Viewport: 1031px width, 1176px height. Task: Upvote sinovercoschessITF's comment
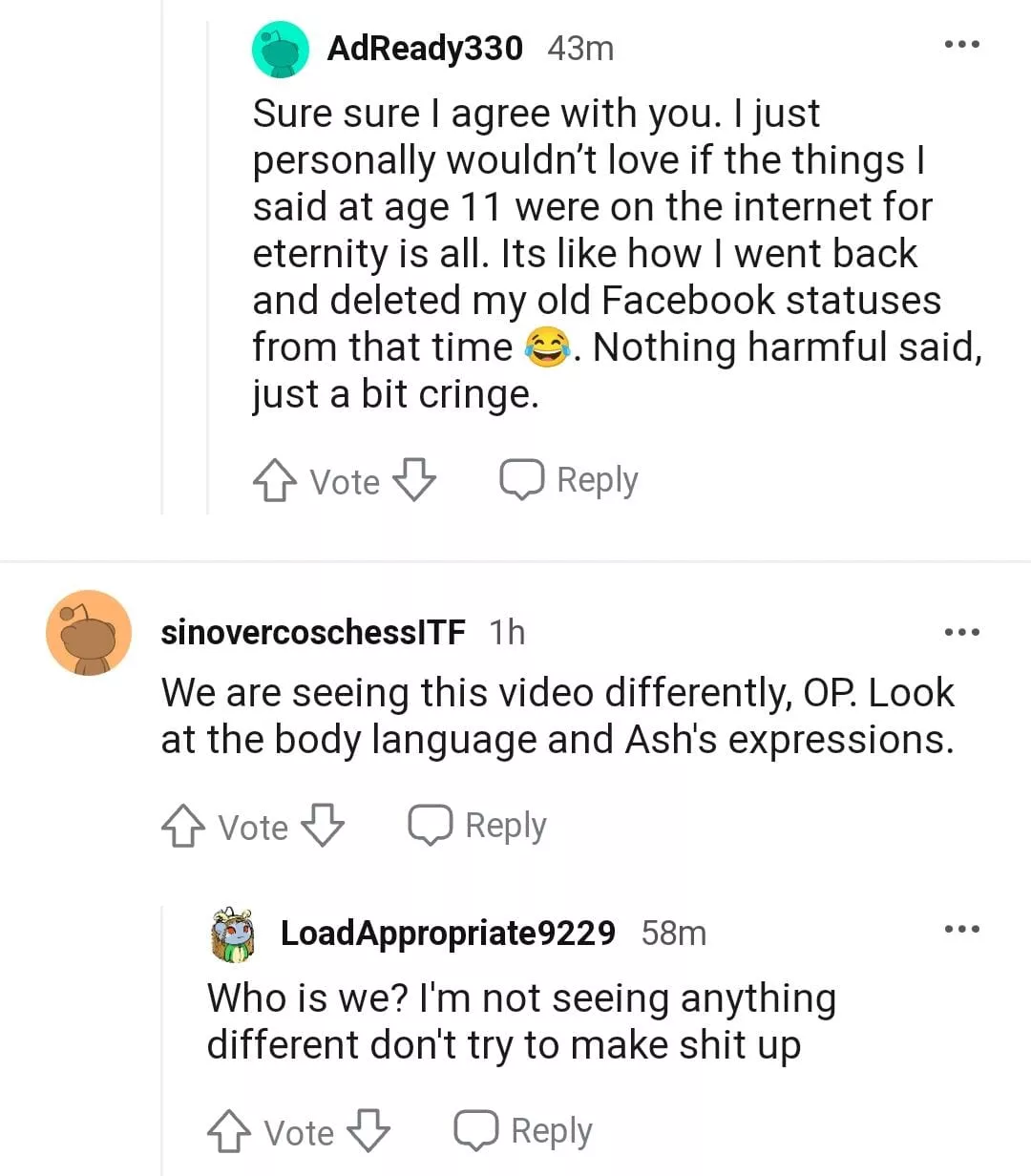[183, 827]
